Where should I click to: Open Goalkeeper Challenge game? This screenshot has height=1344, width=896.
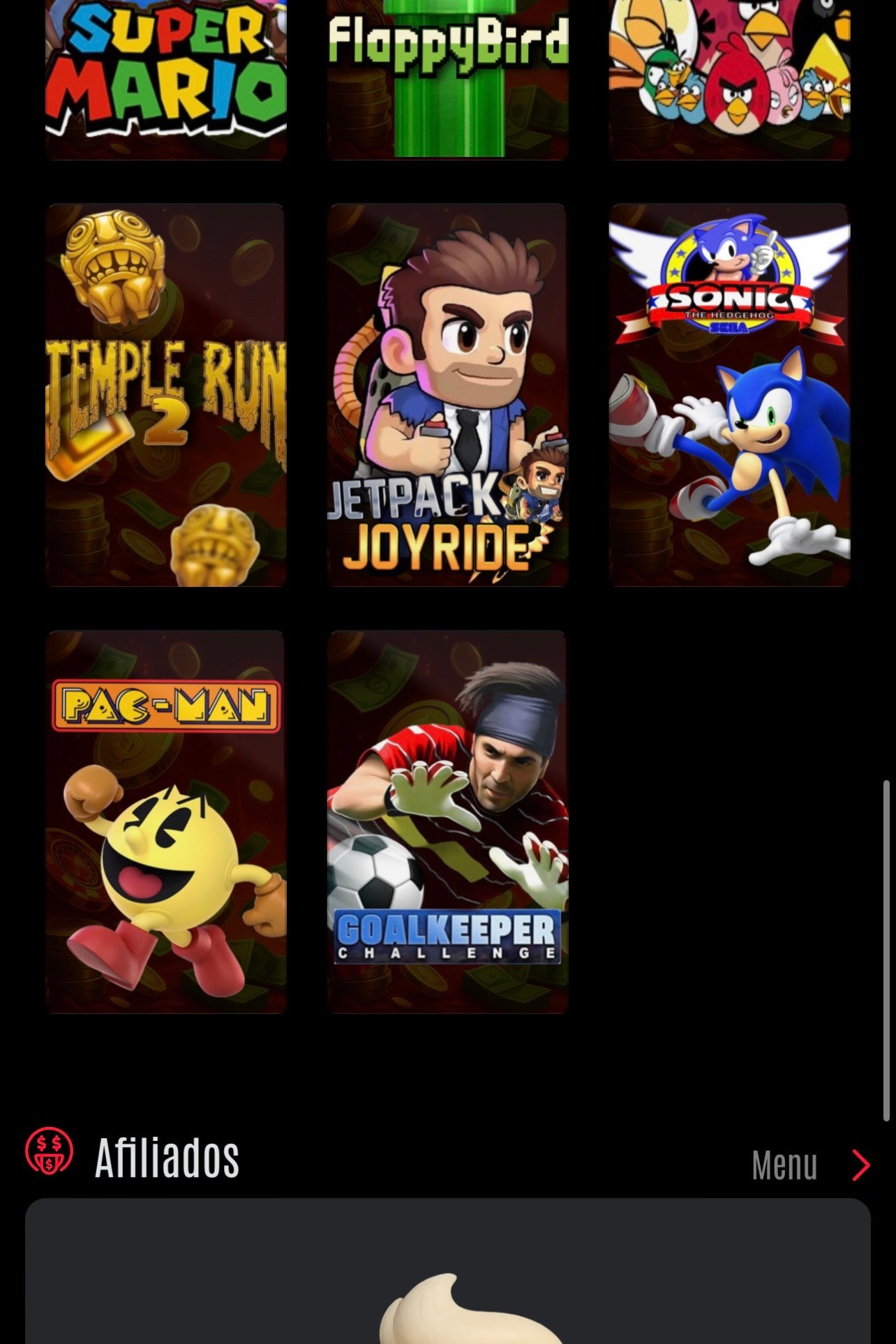click(447, 822)
